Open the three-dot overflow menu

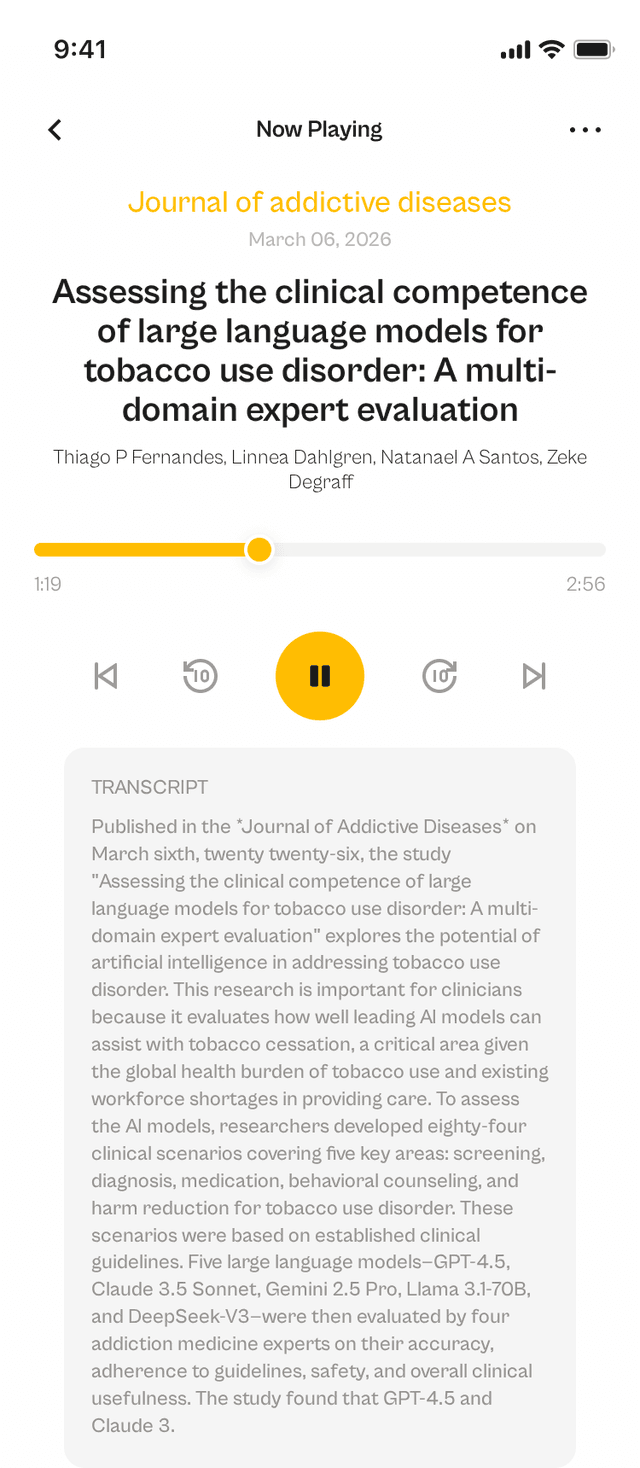click(585, 129)
